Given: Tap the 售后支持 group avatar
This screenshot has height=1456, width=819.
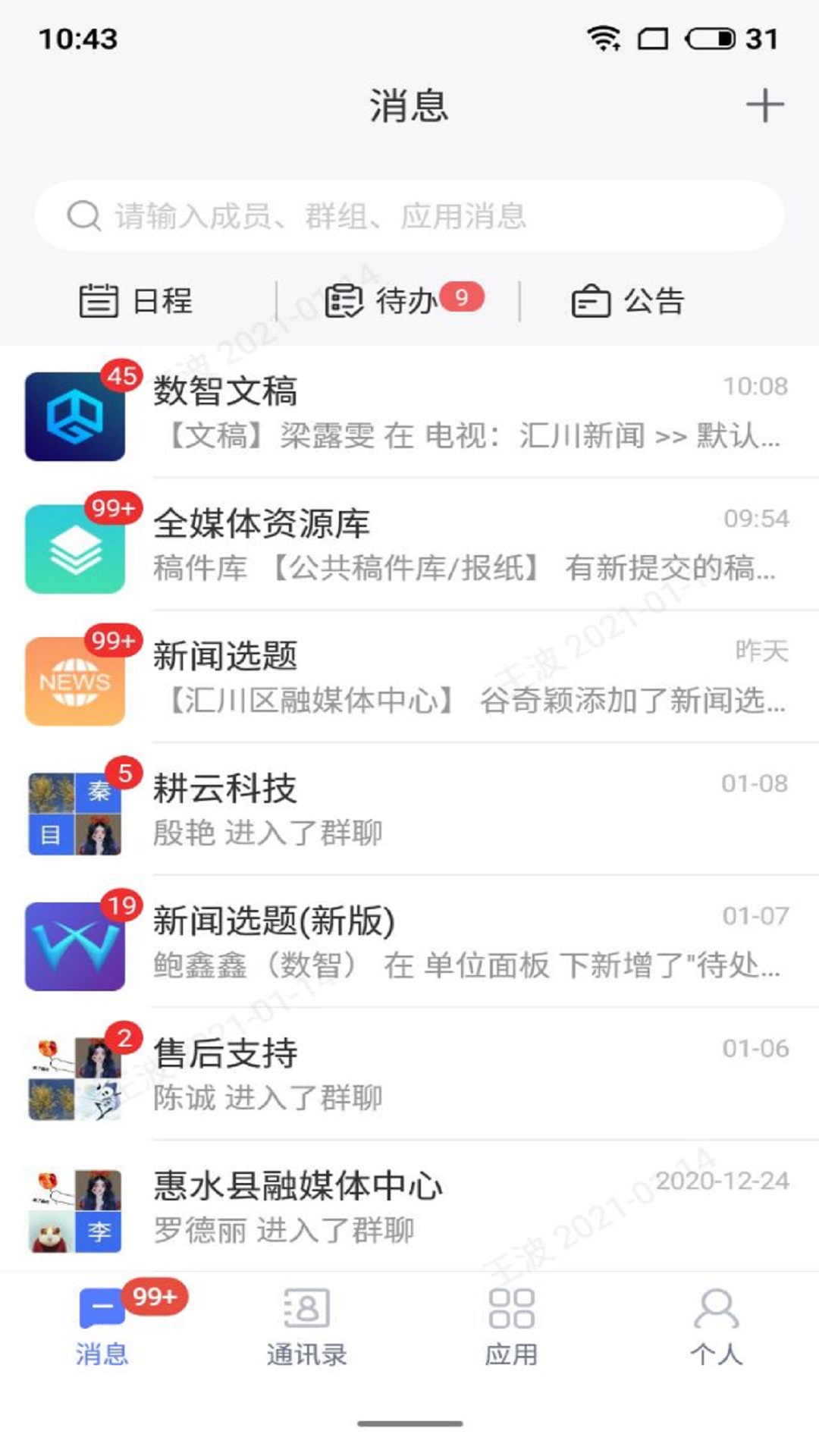Looking at the screenshot, I should 74,1073.
